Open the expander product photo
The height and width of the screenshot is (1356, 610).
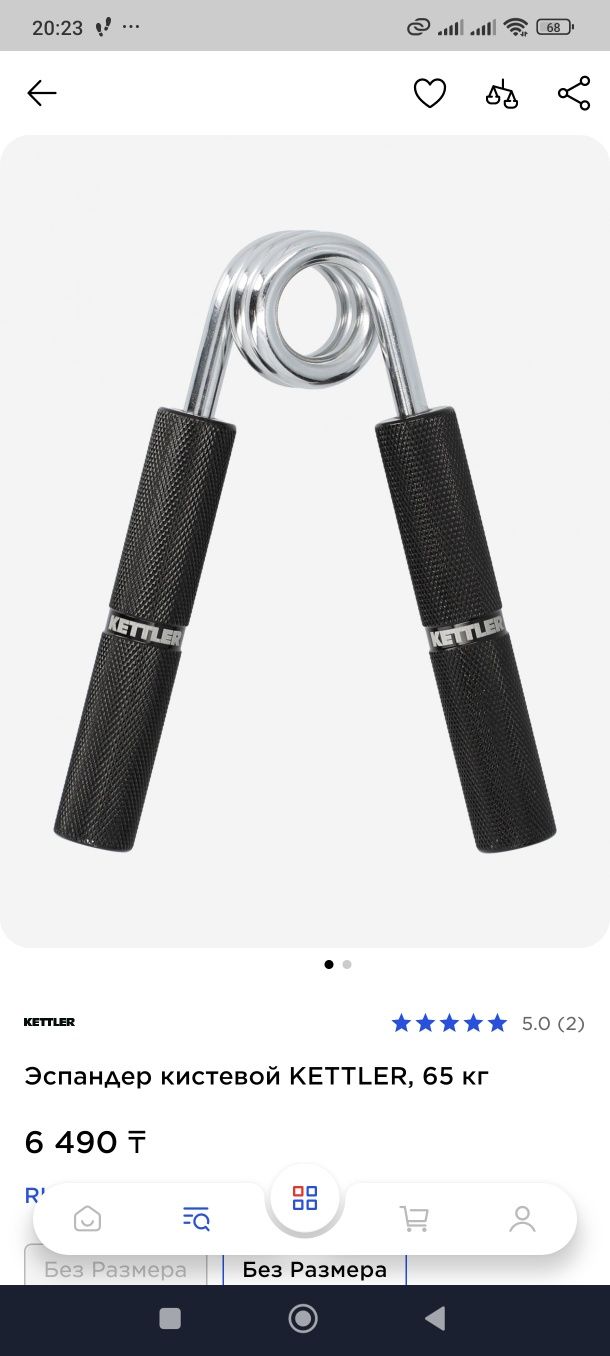[x=305, y=540]
